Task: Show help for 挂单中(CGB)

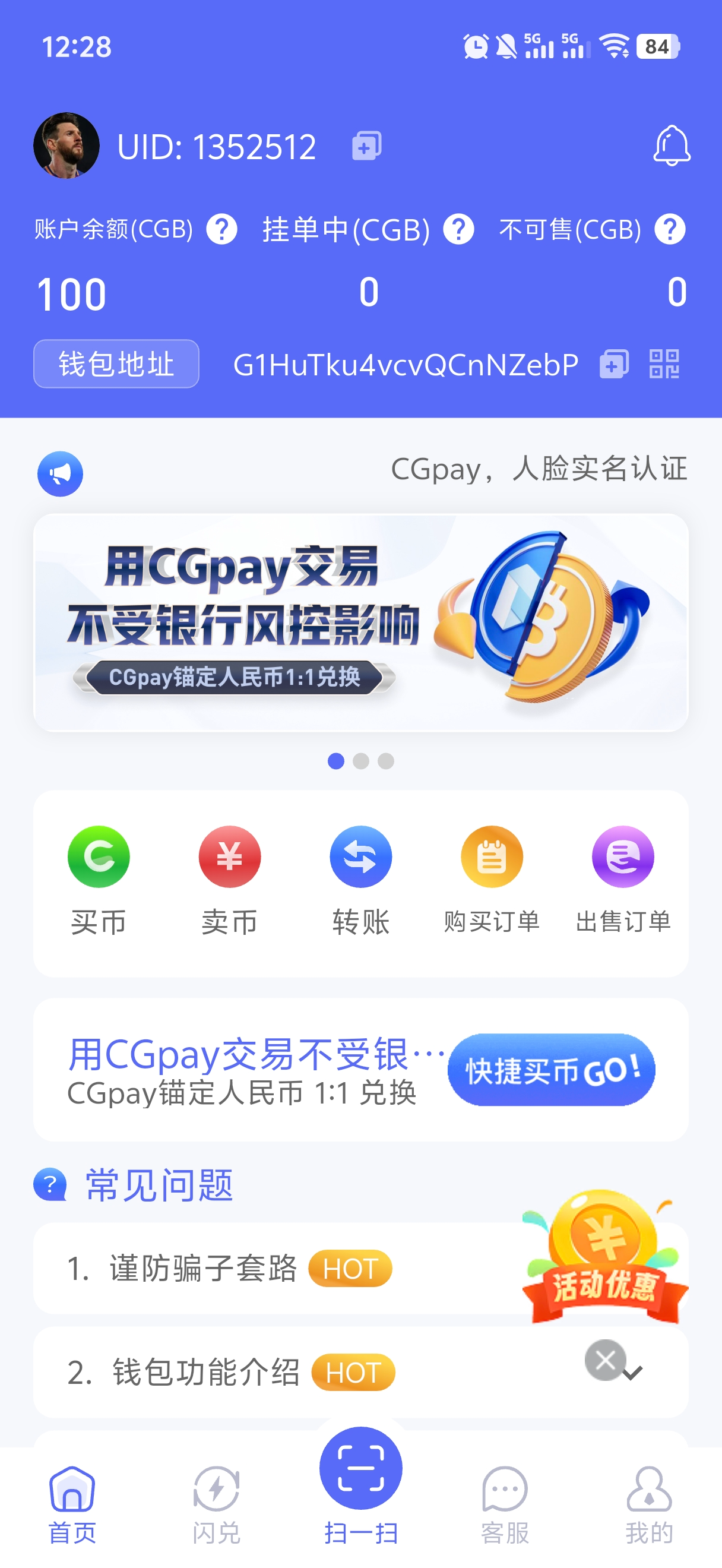Action: (458, 229)
